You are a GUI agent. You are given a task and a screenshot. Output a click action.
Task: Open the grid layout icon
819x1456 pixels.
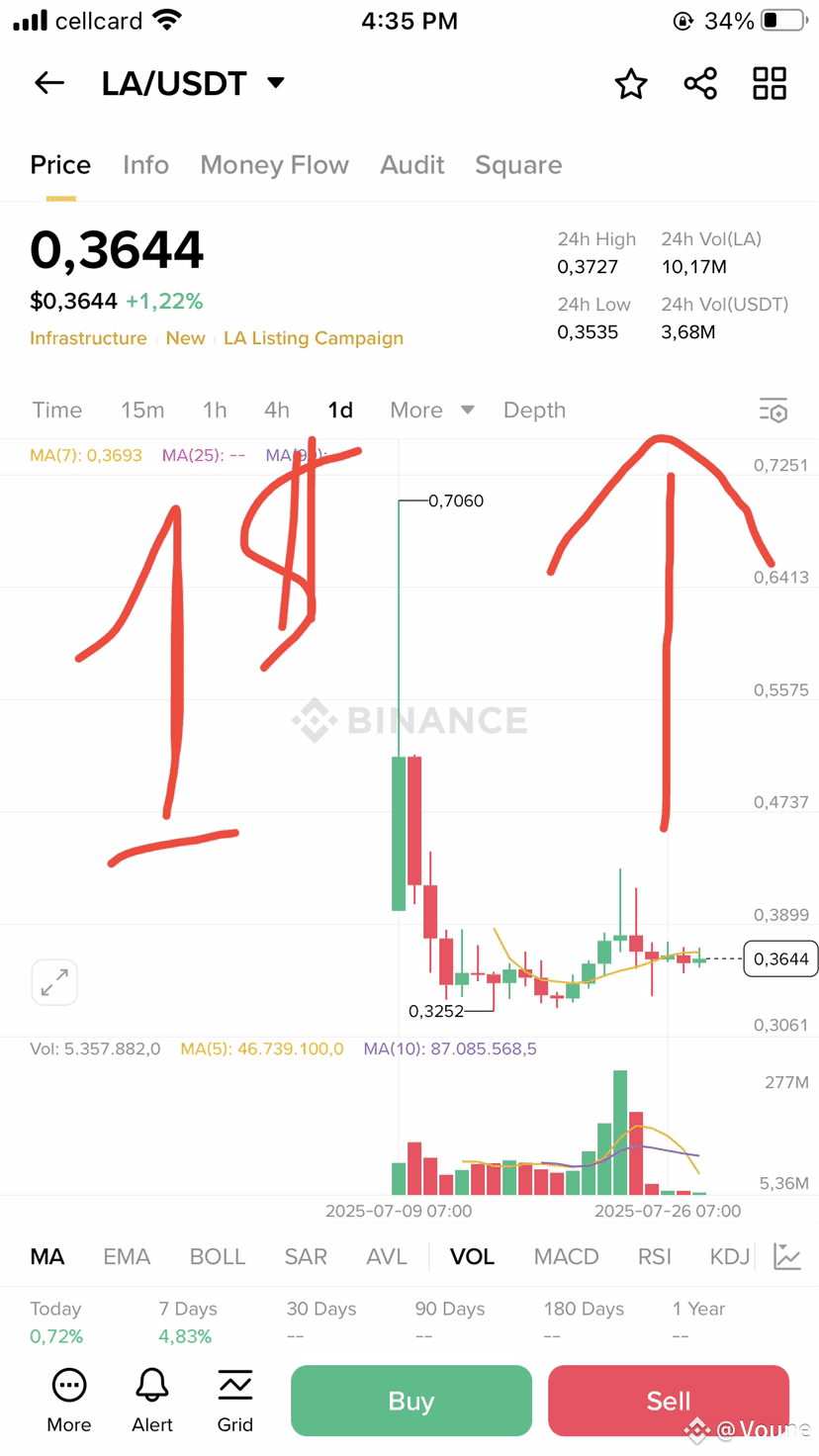(770, 84)
